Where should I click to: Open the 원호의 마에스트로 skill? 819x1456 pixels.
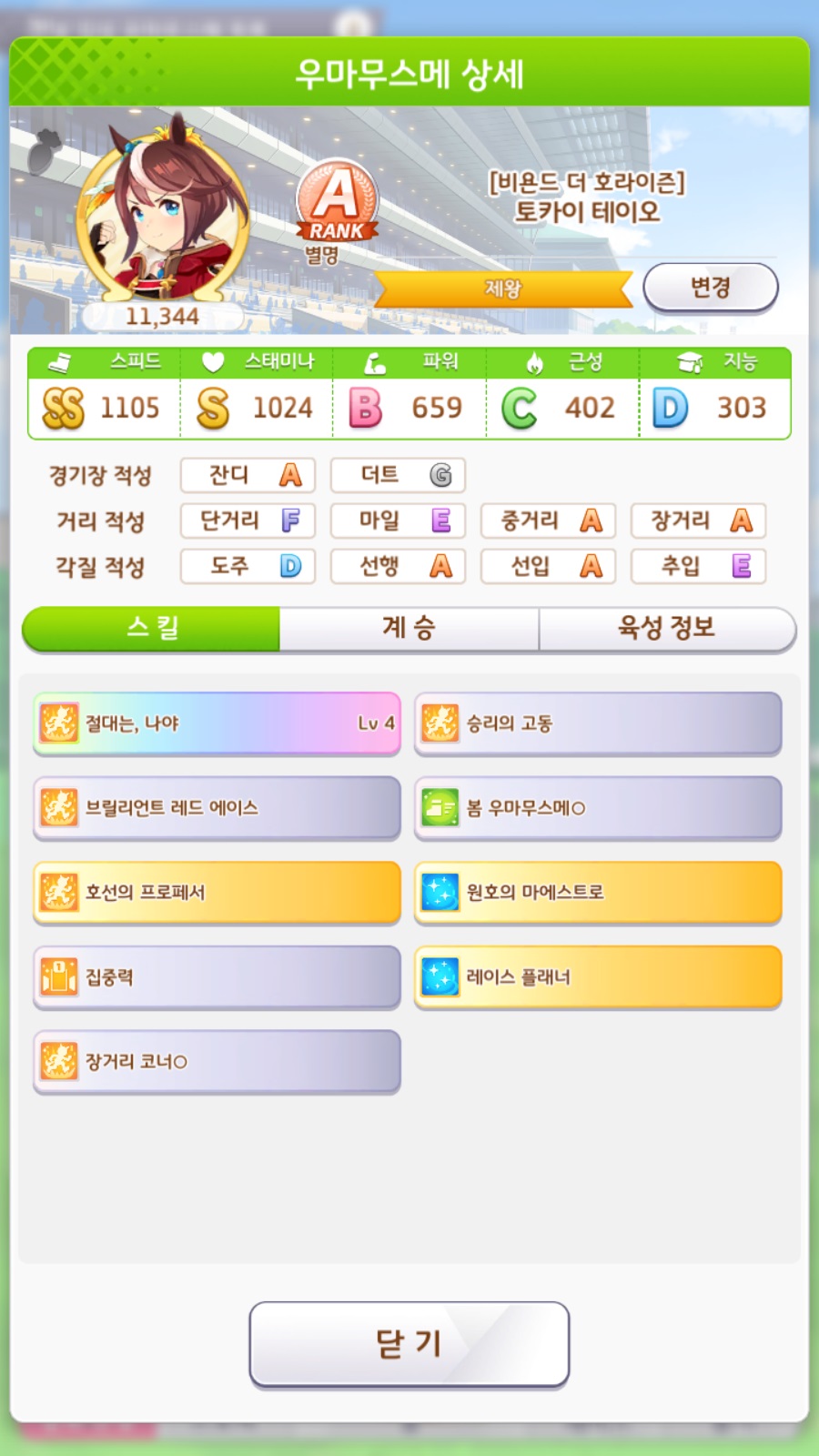pyautogui.click(x=598, y=893)
